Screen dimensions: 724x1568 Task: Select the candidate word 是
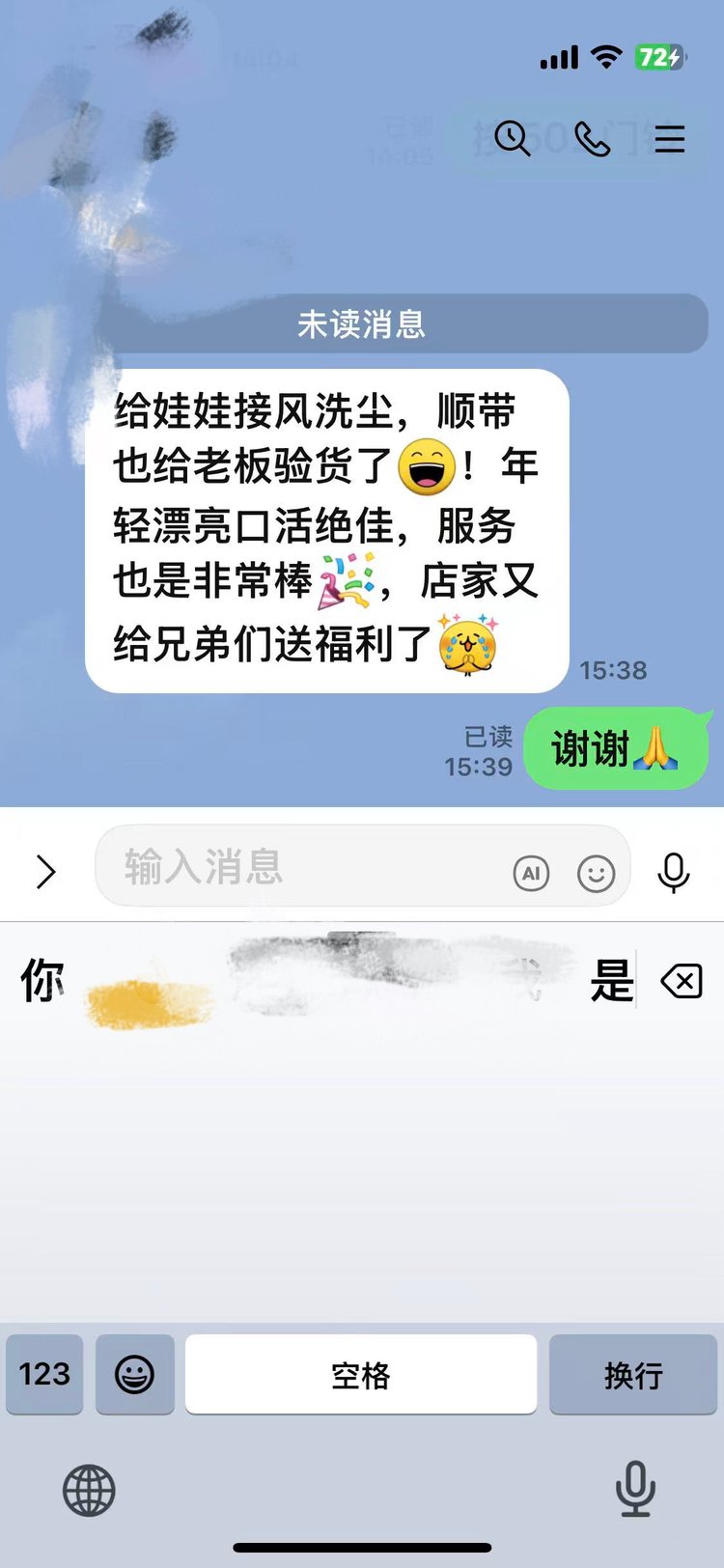(x=612, y=982)
